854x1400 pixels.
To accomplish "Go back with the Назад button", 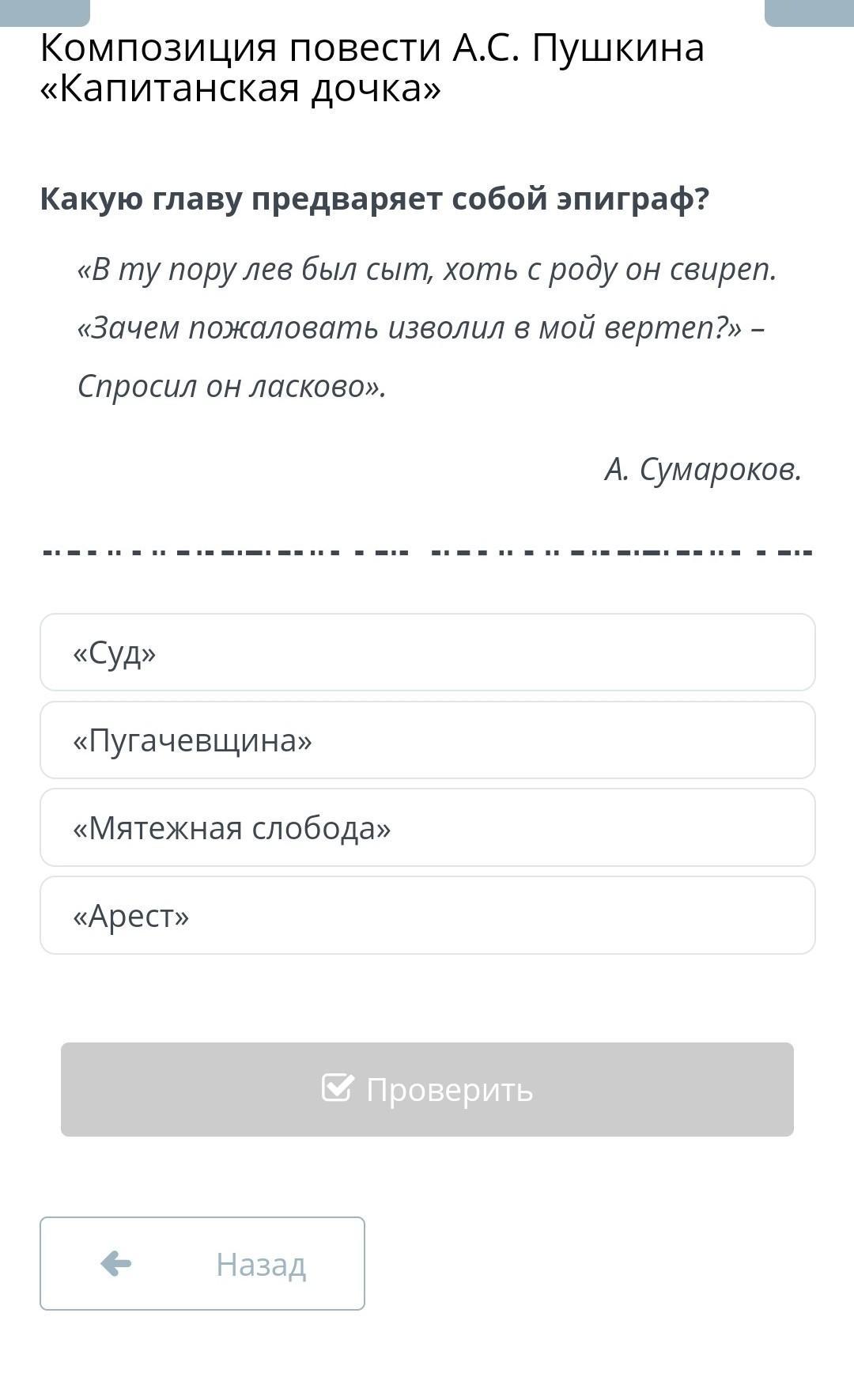I will click(x=202, y=1263).
